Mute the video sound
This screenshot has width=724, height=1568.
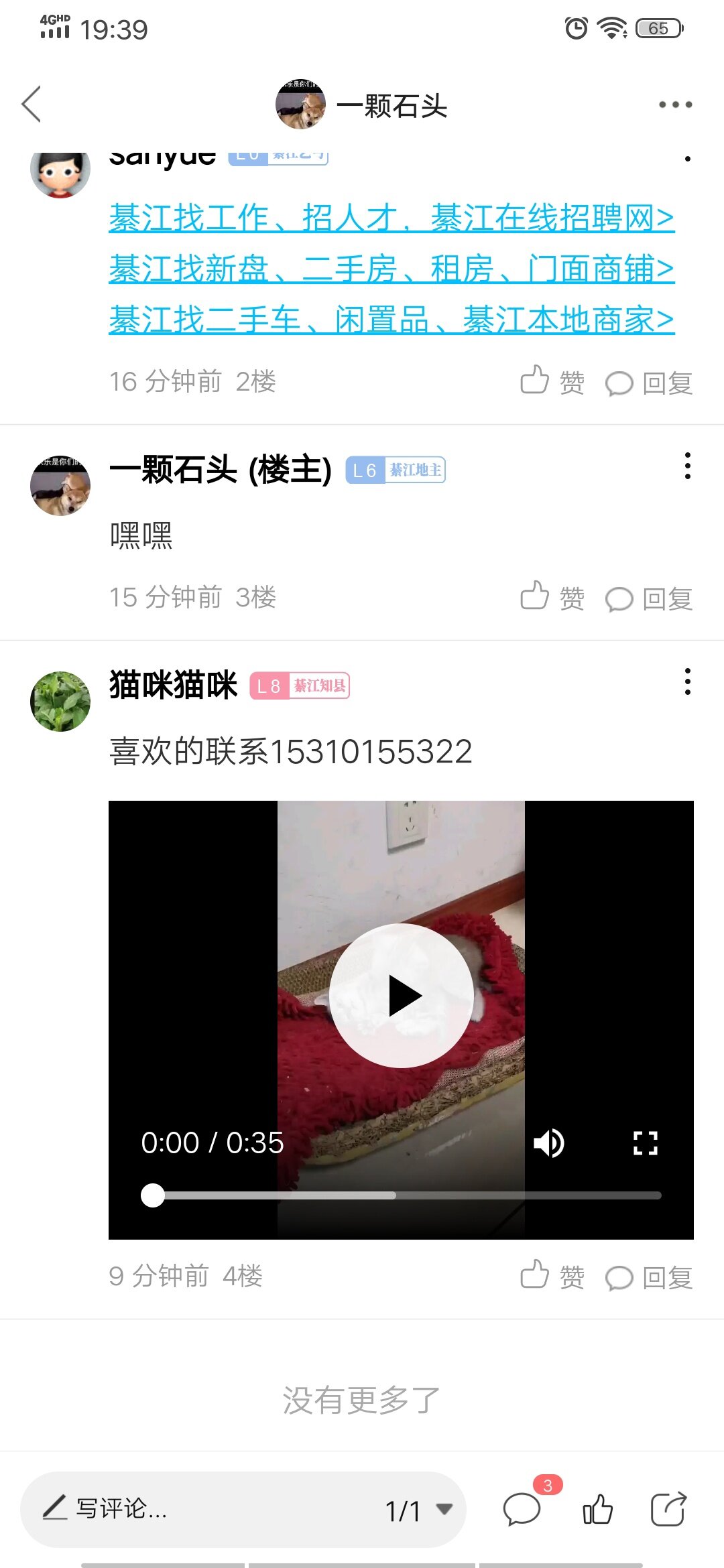pos(549,1142)
